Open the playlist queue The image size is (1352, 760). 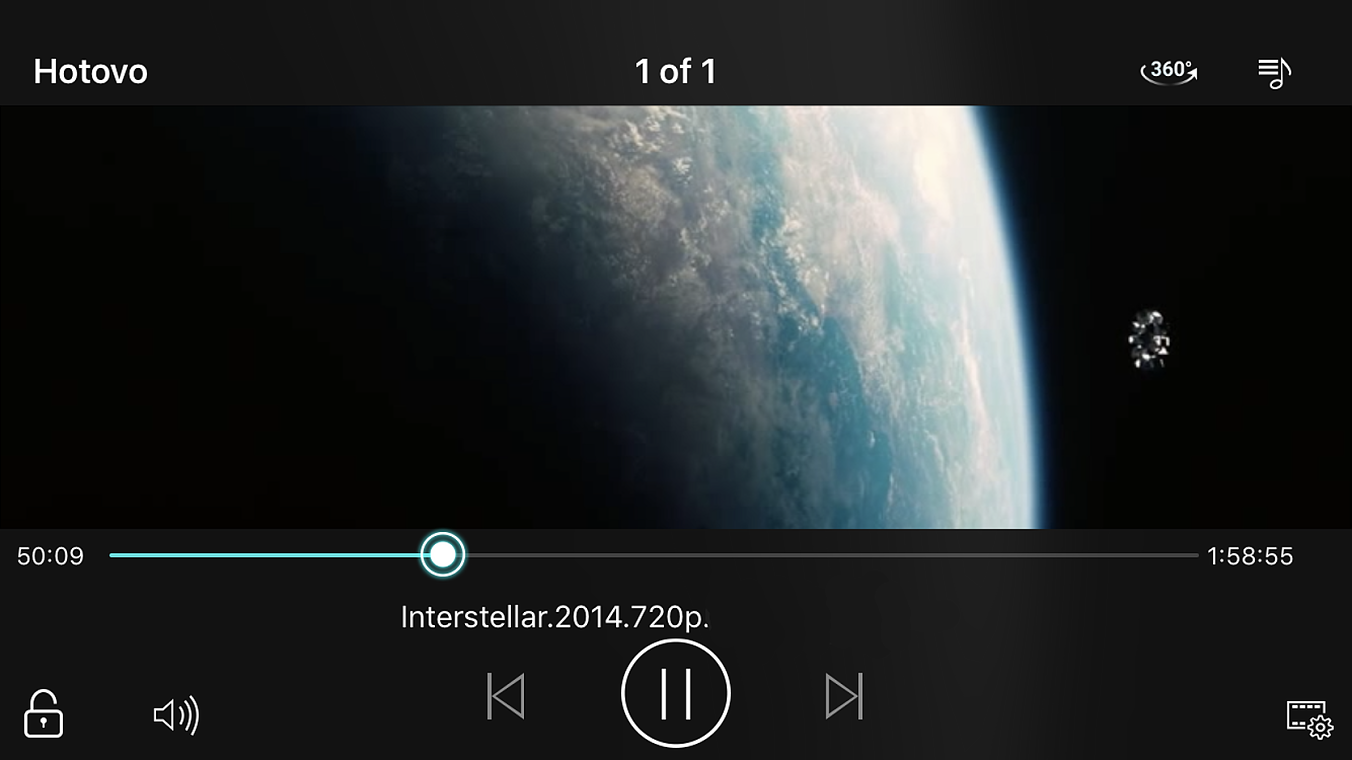click(x=1274, y=72)
